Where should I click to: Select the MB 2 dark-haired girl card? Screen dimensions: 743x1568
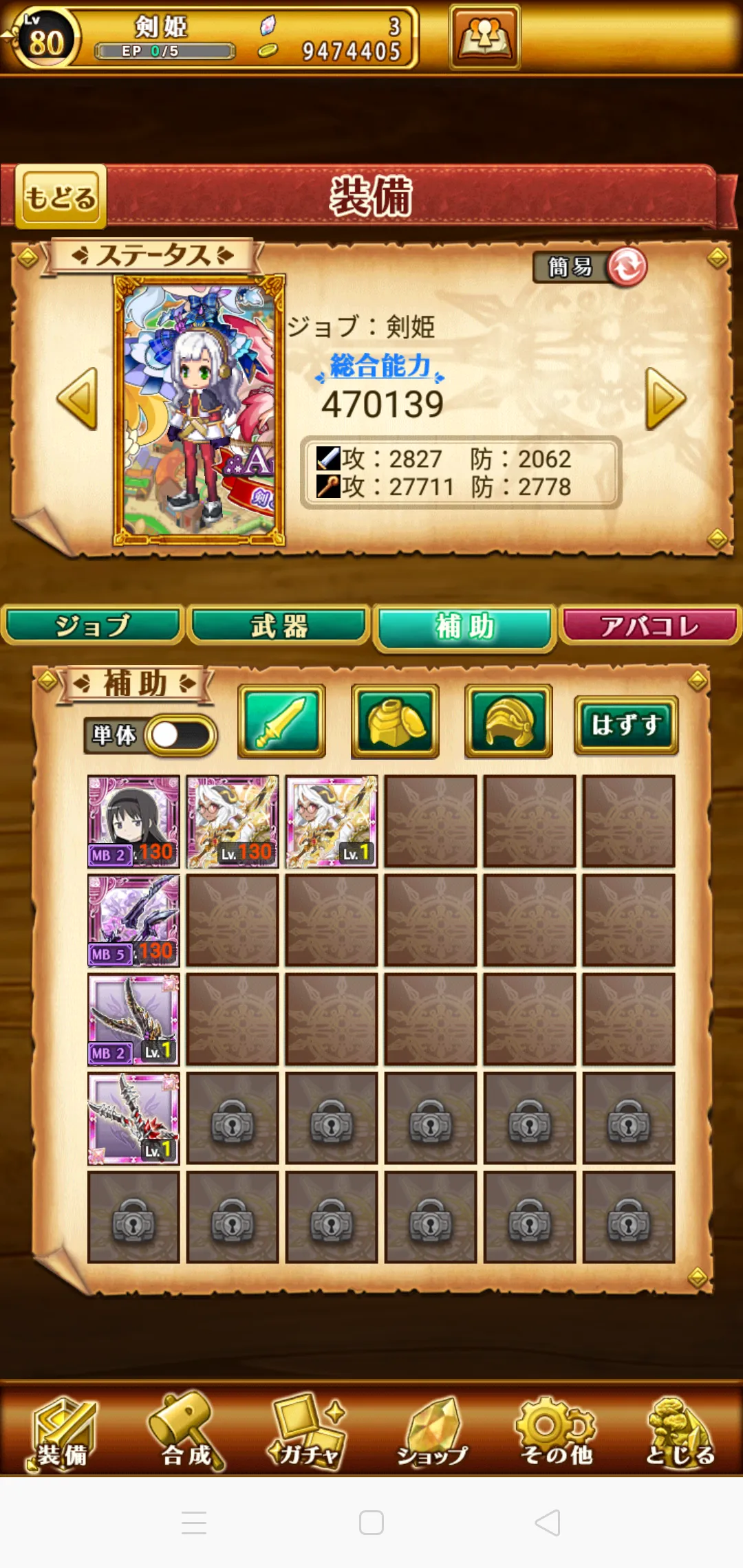pos(133,821)
